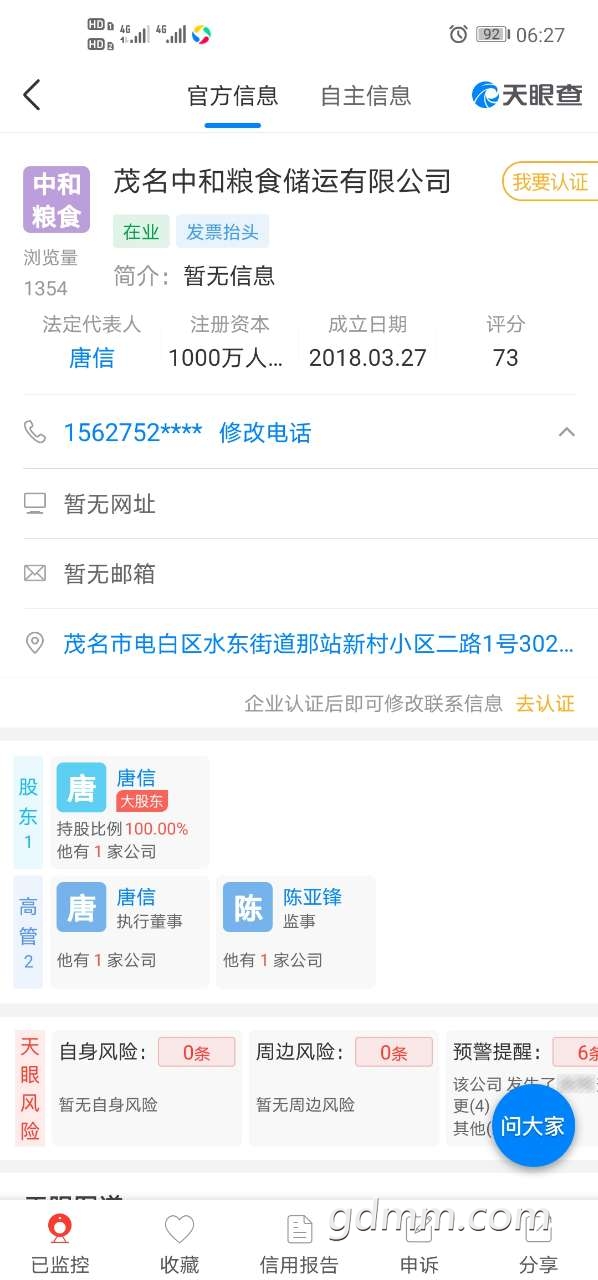Open the 问大家 floating button
This screenshot has width=598, height=1280.
coord(534,1126)
